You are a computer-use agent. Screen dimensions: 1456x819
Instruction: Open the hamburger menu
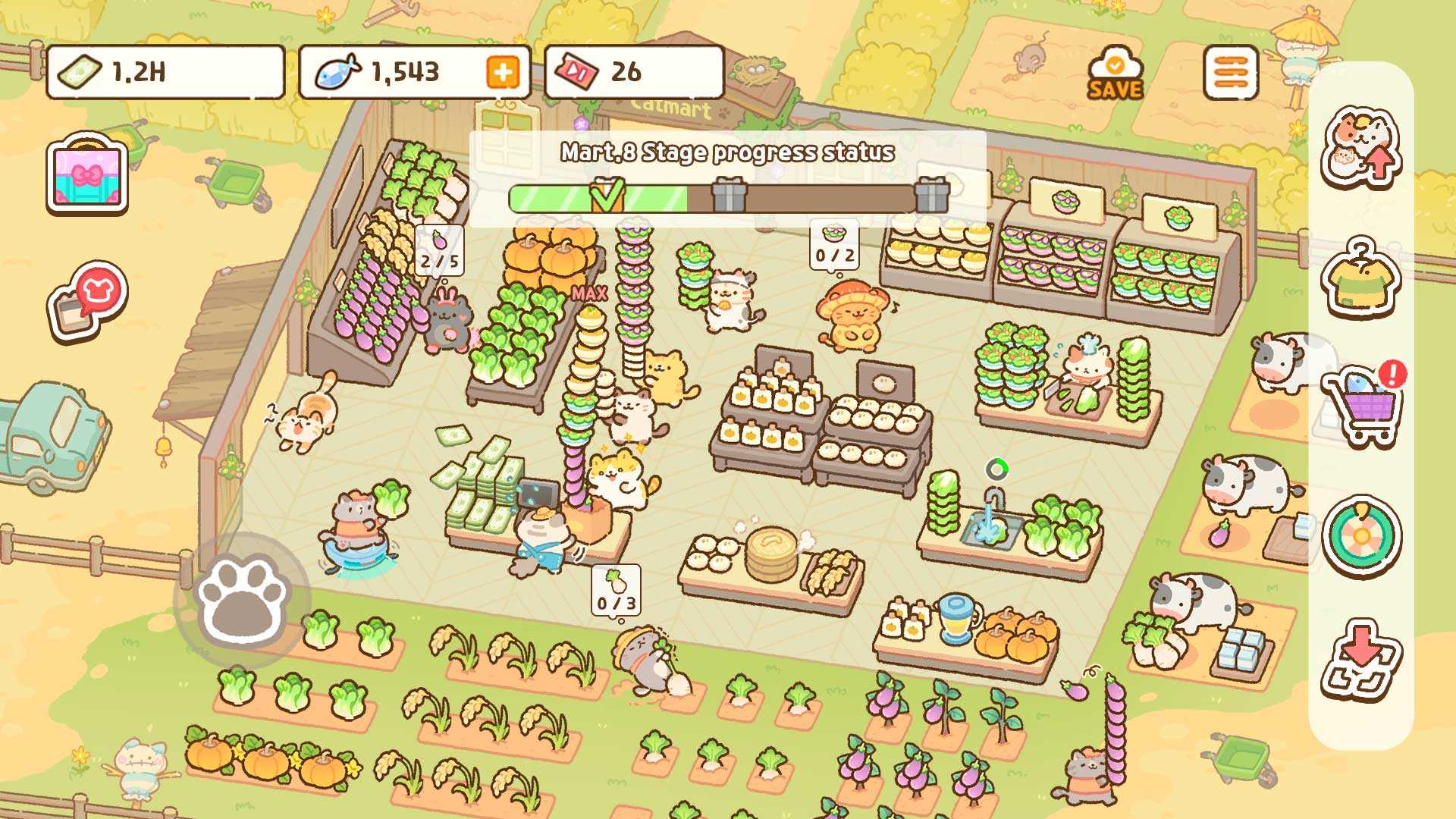tap(1230, 73)
